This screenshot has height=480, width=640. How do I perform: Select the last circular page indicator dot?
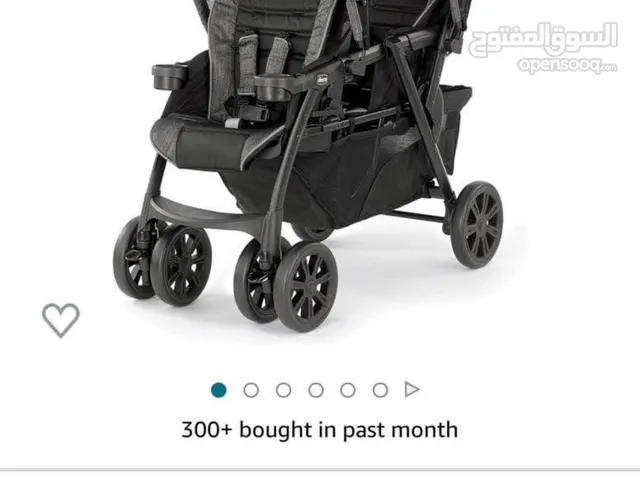tap(380, 390)
